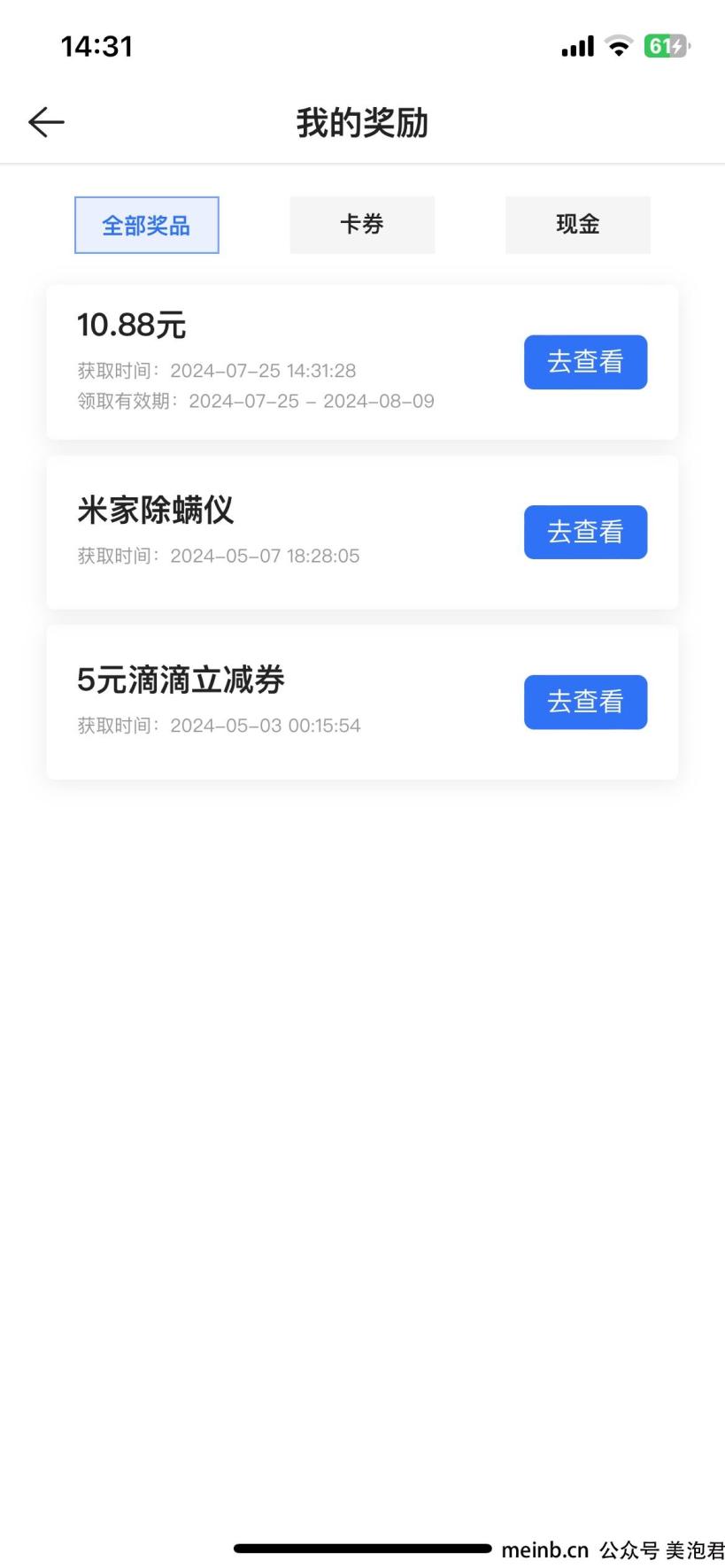Tap 去查看 for the 10.88元 reward
This screenshot has width=725, height=1568.
pos(585,362)
